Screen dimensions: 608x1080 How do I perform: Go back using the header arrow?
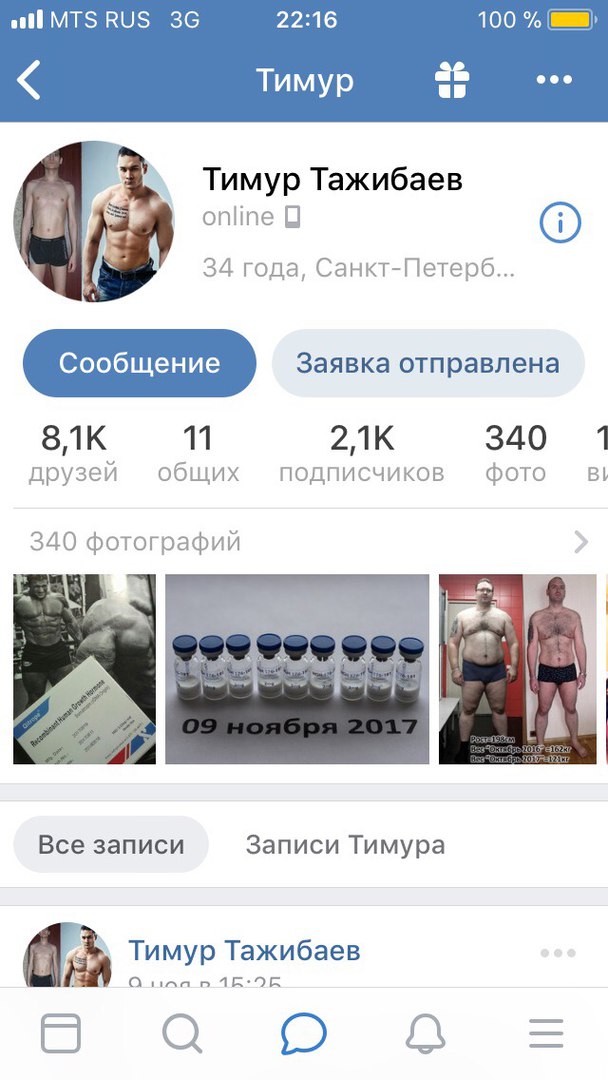tap(30, 80)
